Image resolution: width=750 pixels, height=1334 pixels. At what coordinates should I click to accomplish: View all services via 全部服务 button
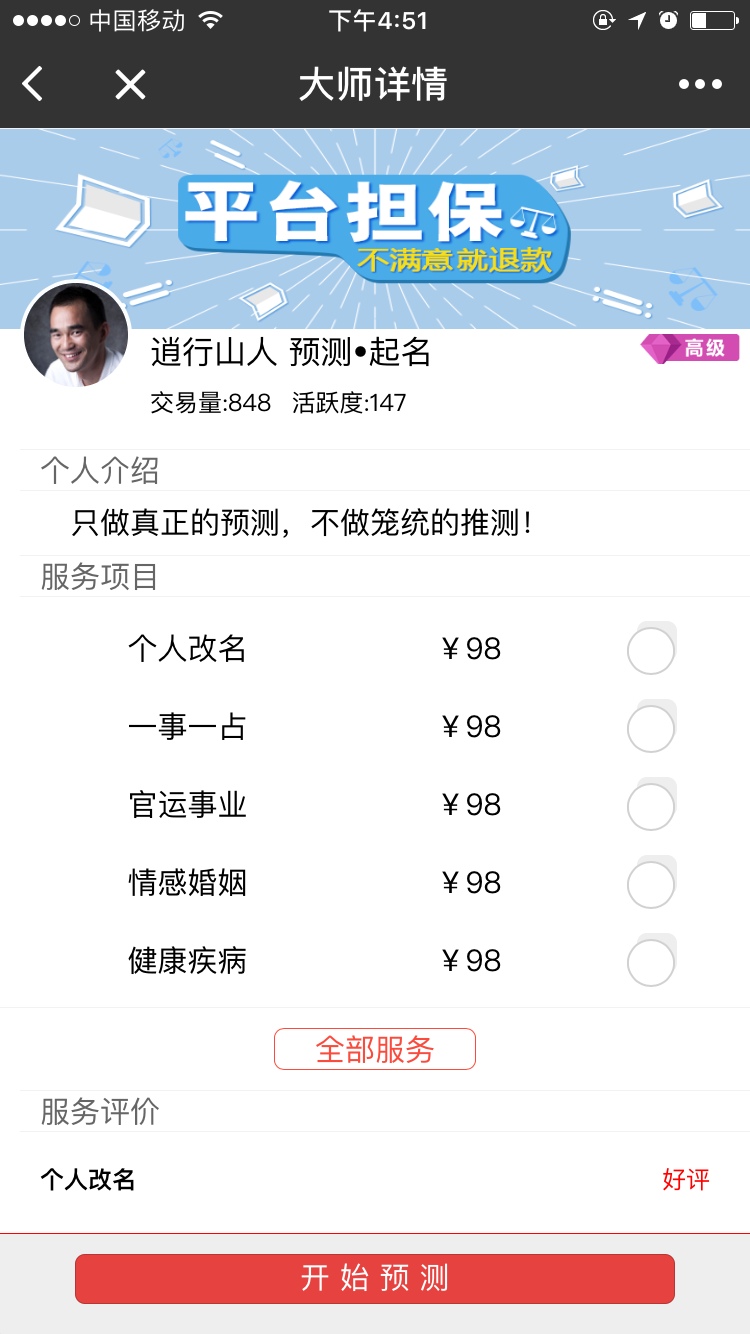pos(375,1049)
